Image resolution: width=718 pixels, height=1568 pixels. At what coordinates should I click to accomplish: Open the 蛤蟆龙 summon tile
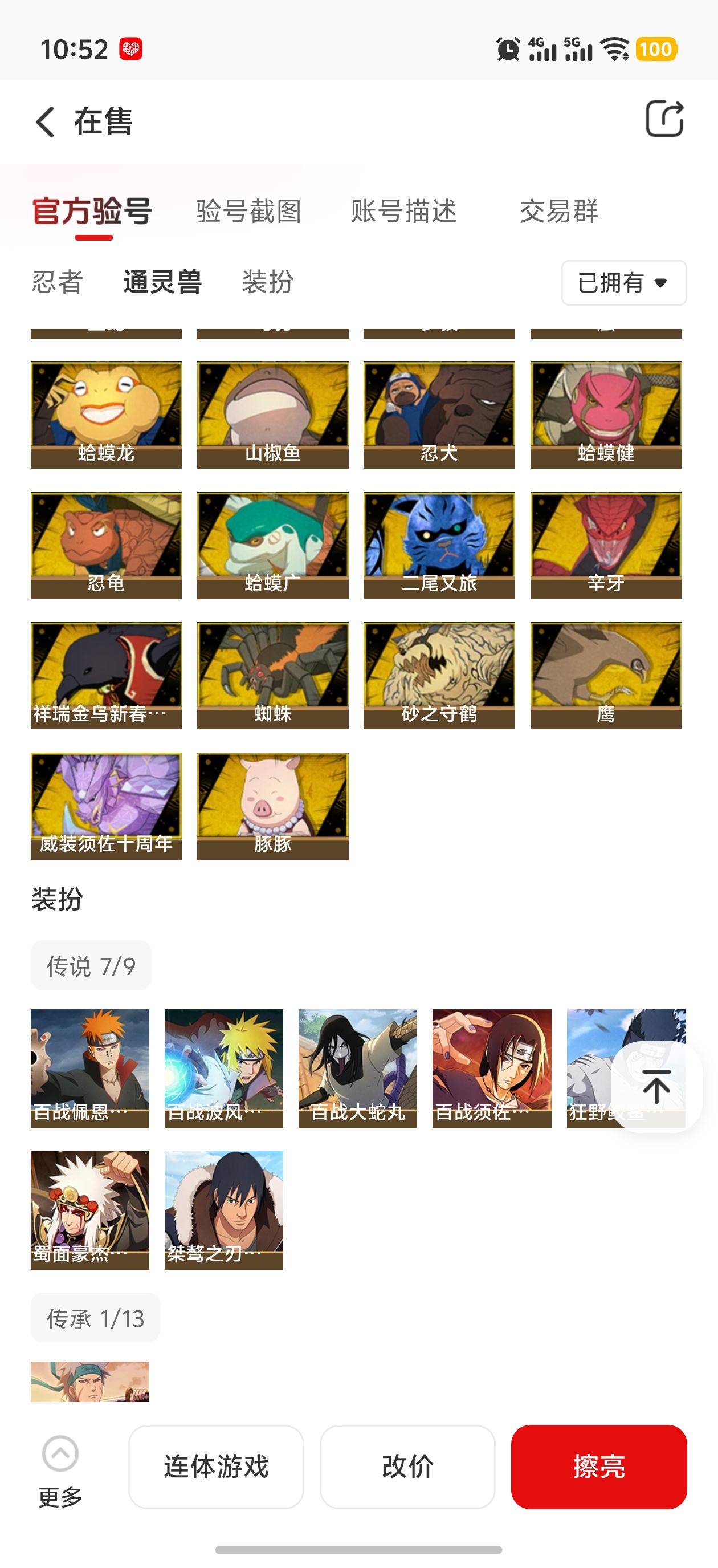point(106,415)
